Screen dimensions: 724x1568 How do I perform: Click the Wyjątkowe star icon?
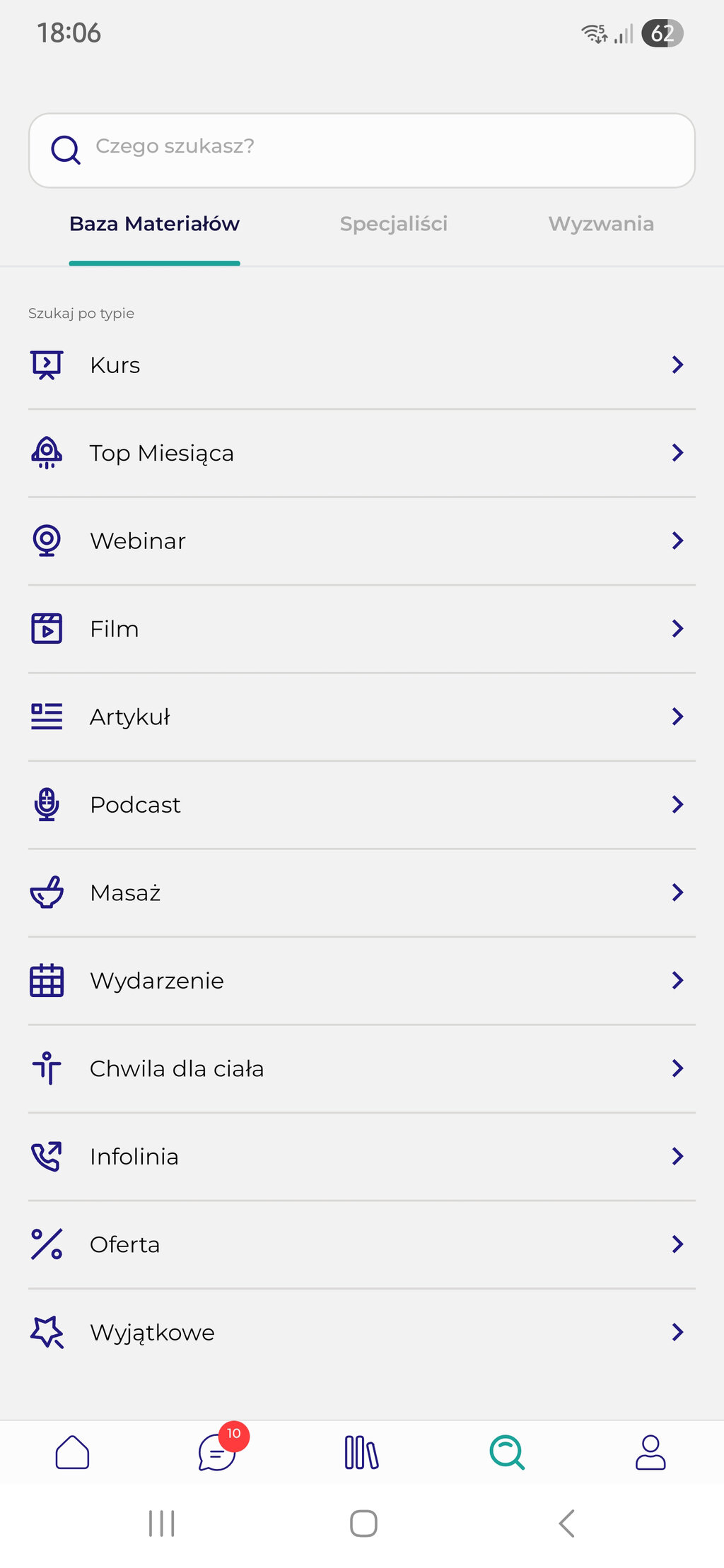[47, 1332]
